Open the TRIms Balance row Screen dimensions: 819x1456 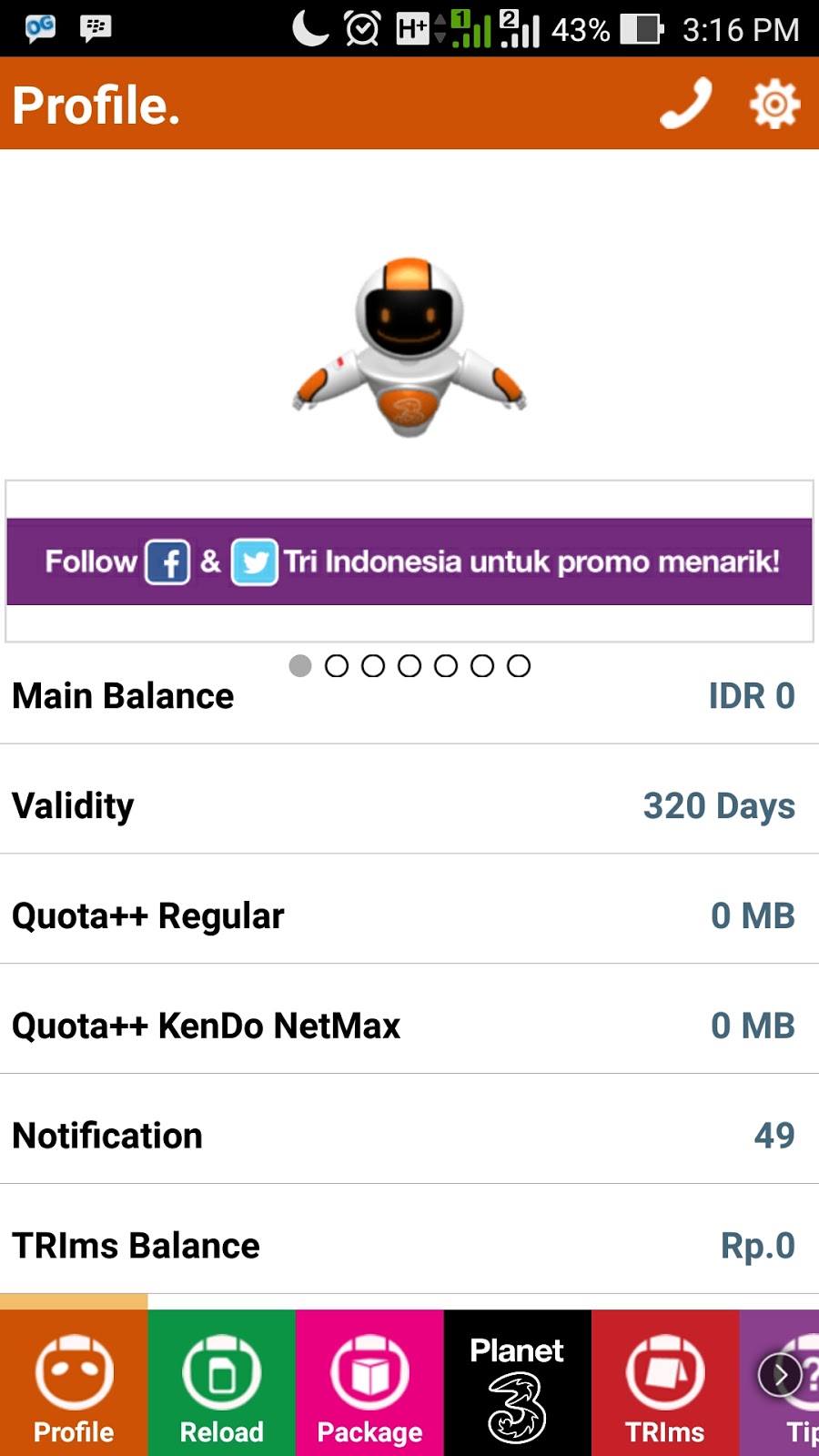coord(409,1246)
